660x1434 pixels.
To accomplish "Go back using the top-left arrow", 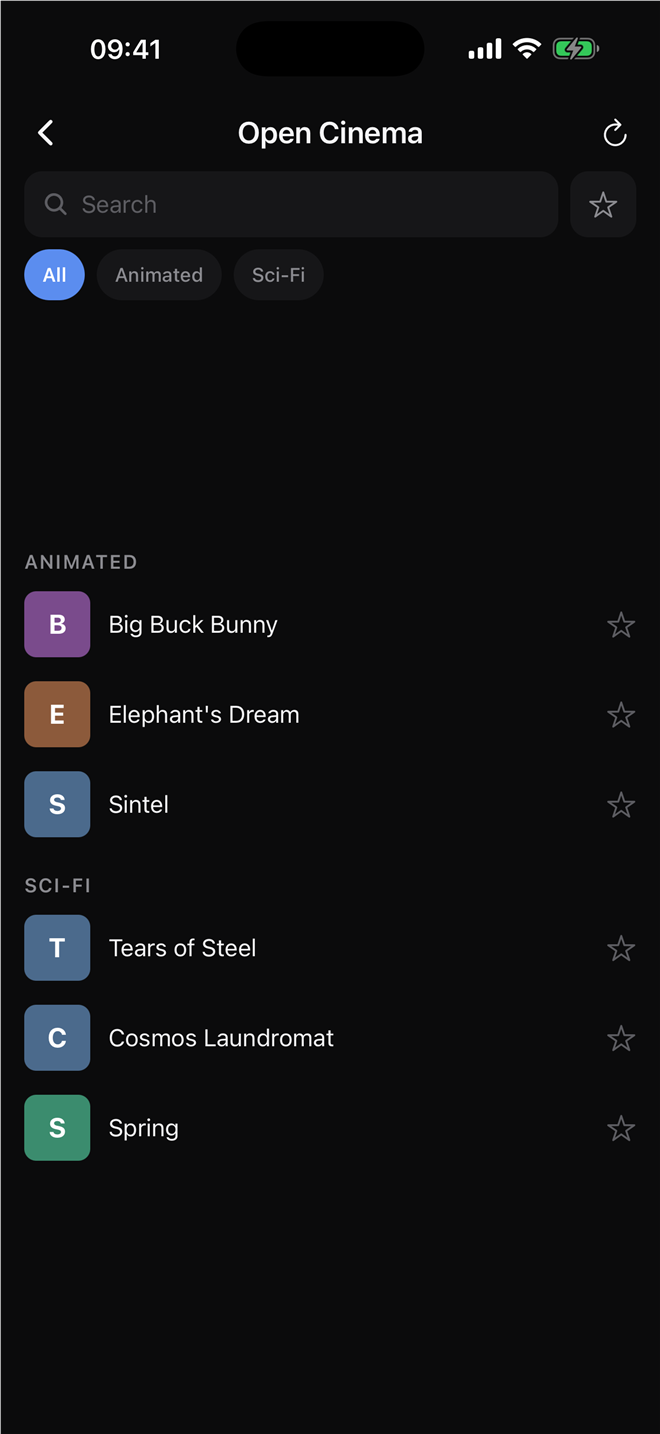I will pos(46,133).
